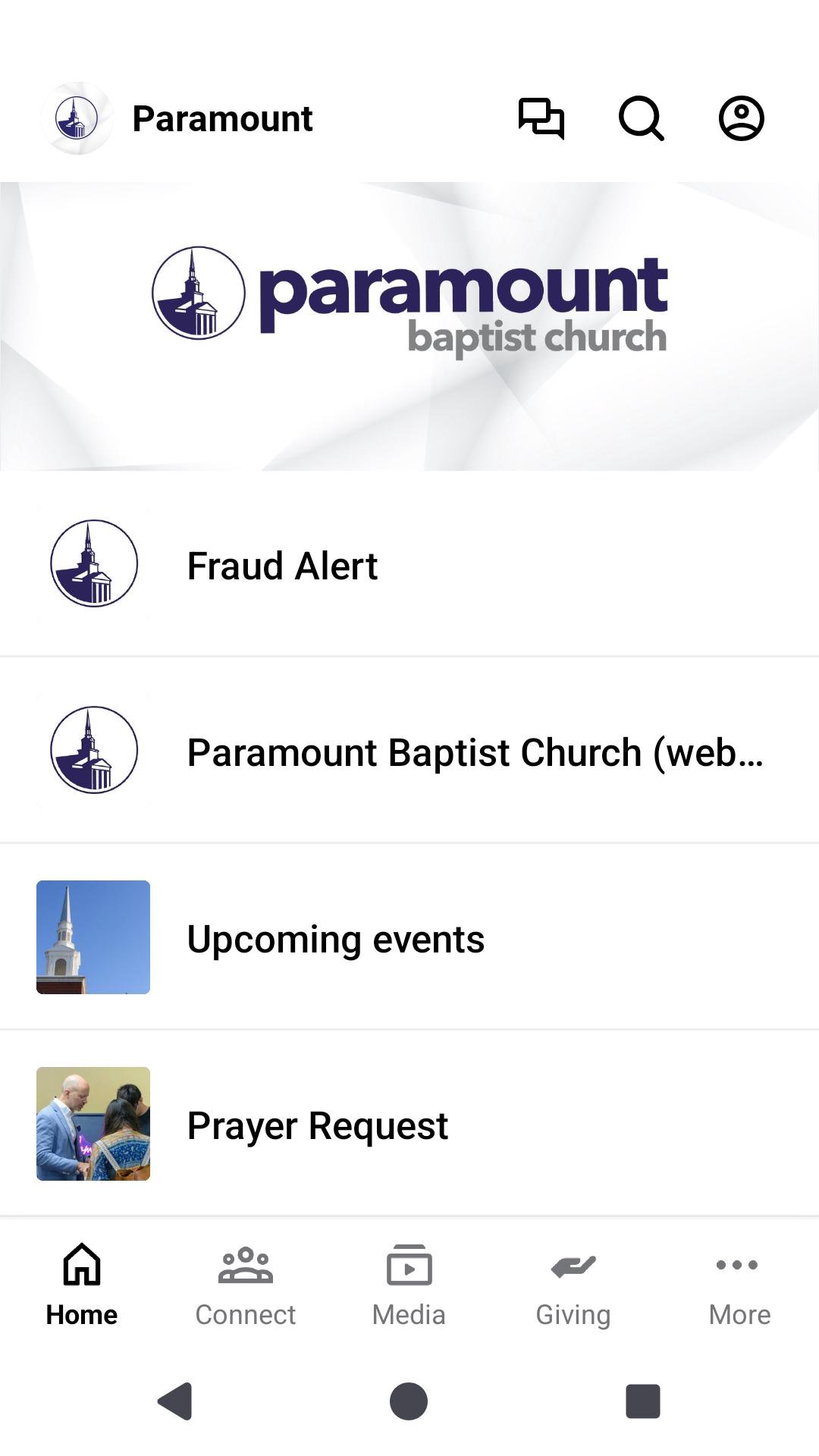View Upcoming events
This screenshot has width=819, height=1456.
point(409,938)
